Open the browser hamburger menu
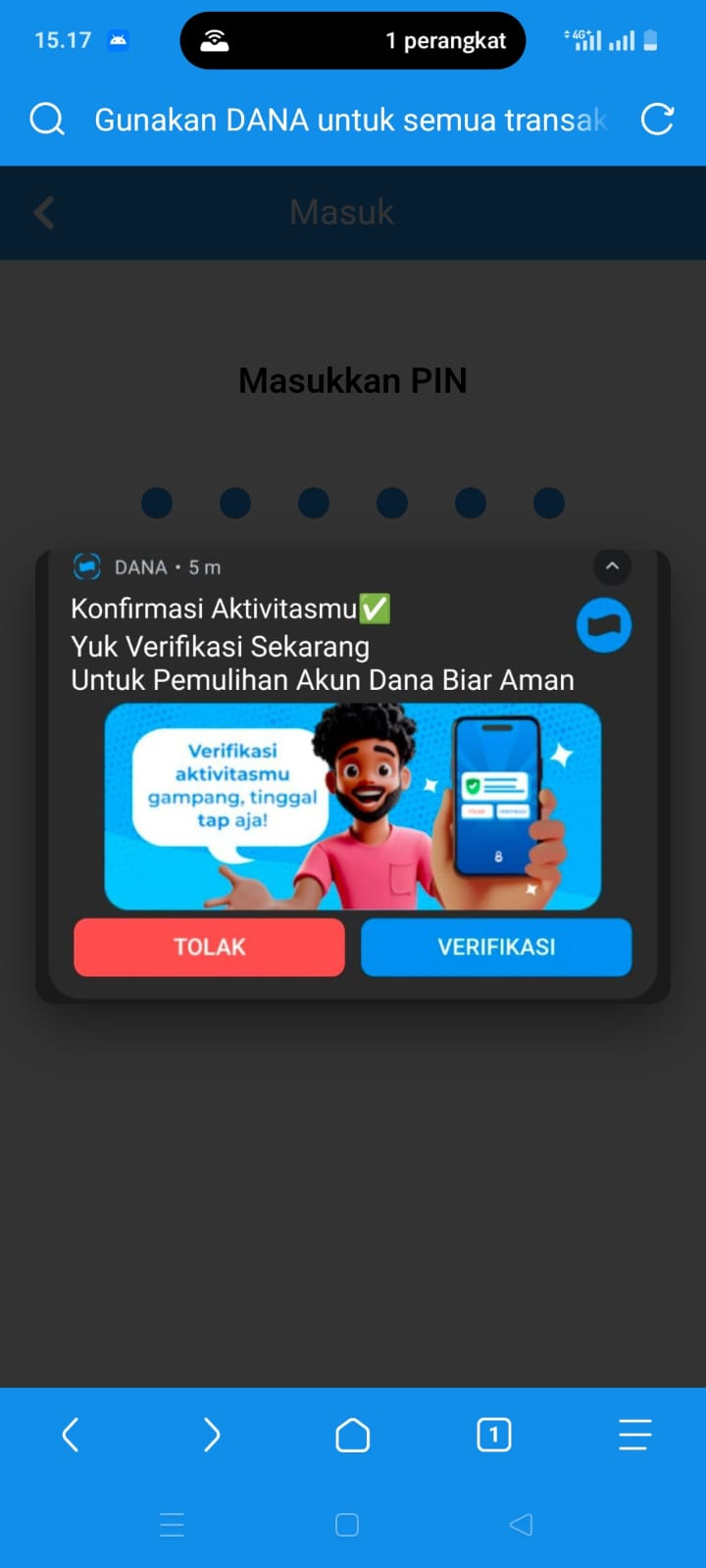The image size is (706, 1568). click(634, 1435)
